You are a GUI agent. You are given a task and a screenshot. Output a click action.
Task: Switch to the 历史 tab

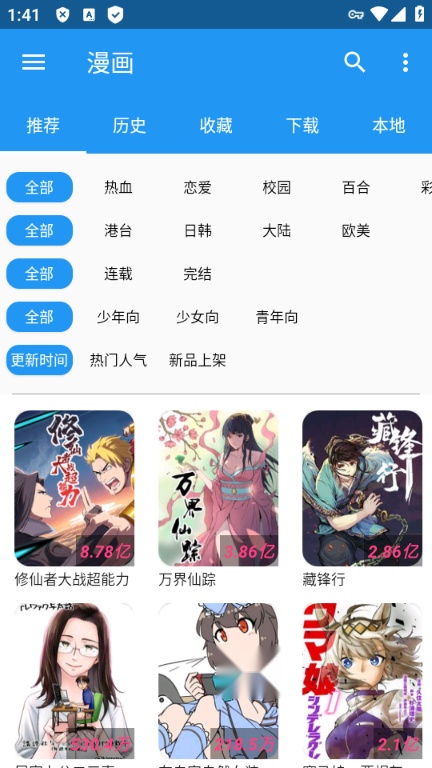pyautogui.click(x=129, y=125)
